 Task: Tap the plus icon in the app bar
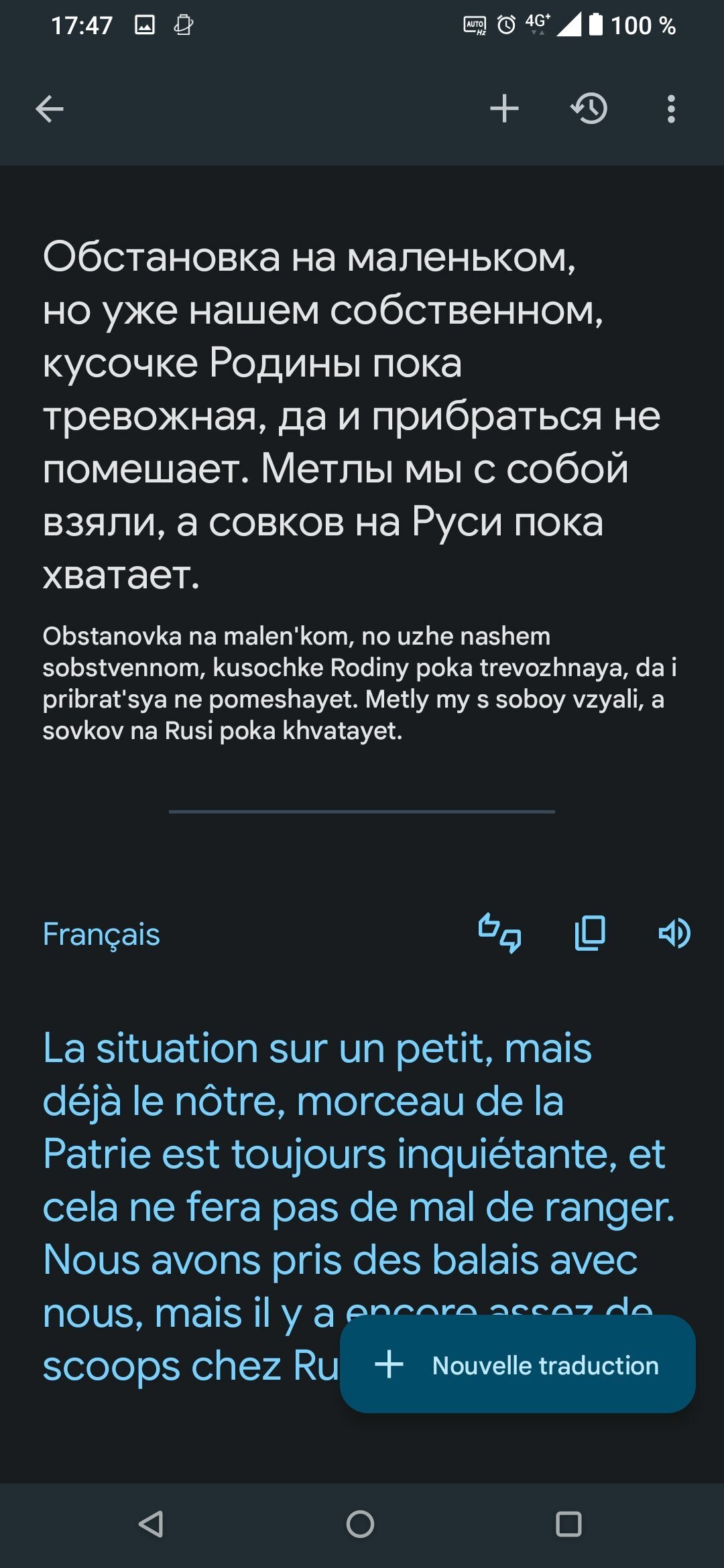pos(504,109)
